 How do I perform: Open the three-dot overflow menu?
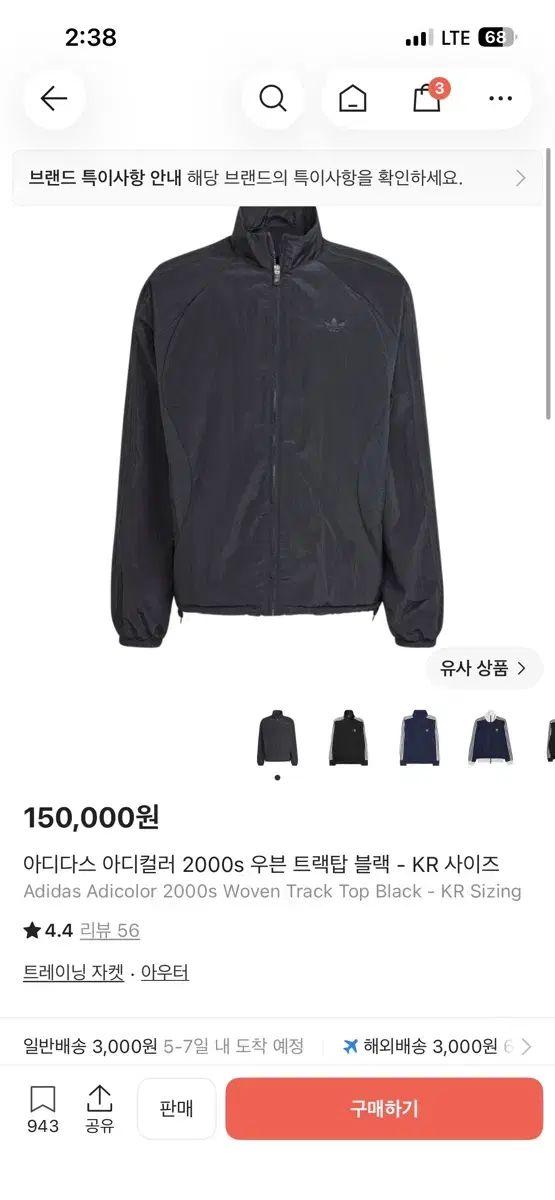pyautogui.click(x=500, y=99)
